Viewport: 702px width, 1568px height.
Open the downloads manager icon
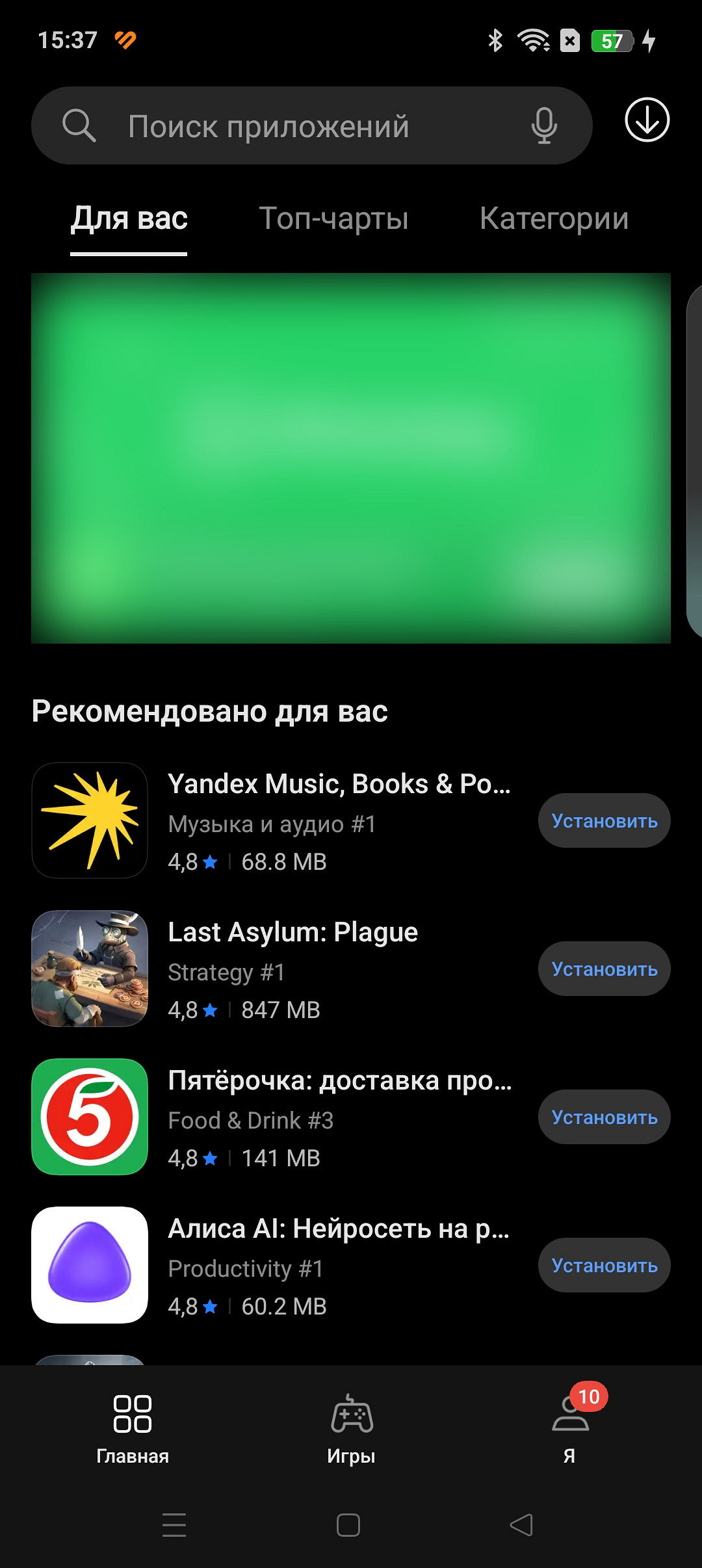click(x=647, y=120)
